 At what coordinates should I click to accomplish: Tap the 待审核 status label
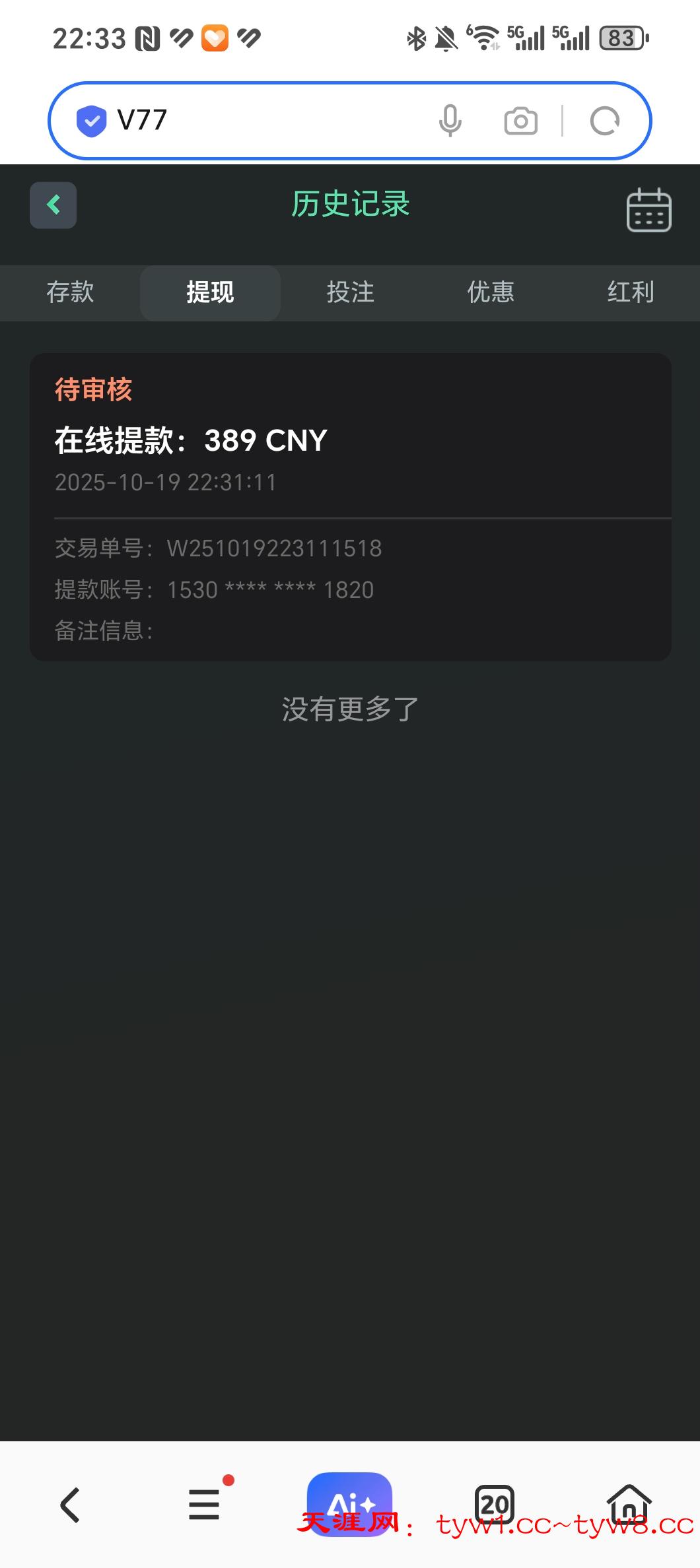92,389
